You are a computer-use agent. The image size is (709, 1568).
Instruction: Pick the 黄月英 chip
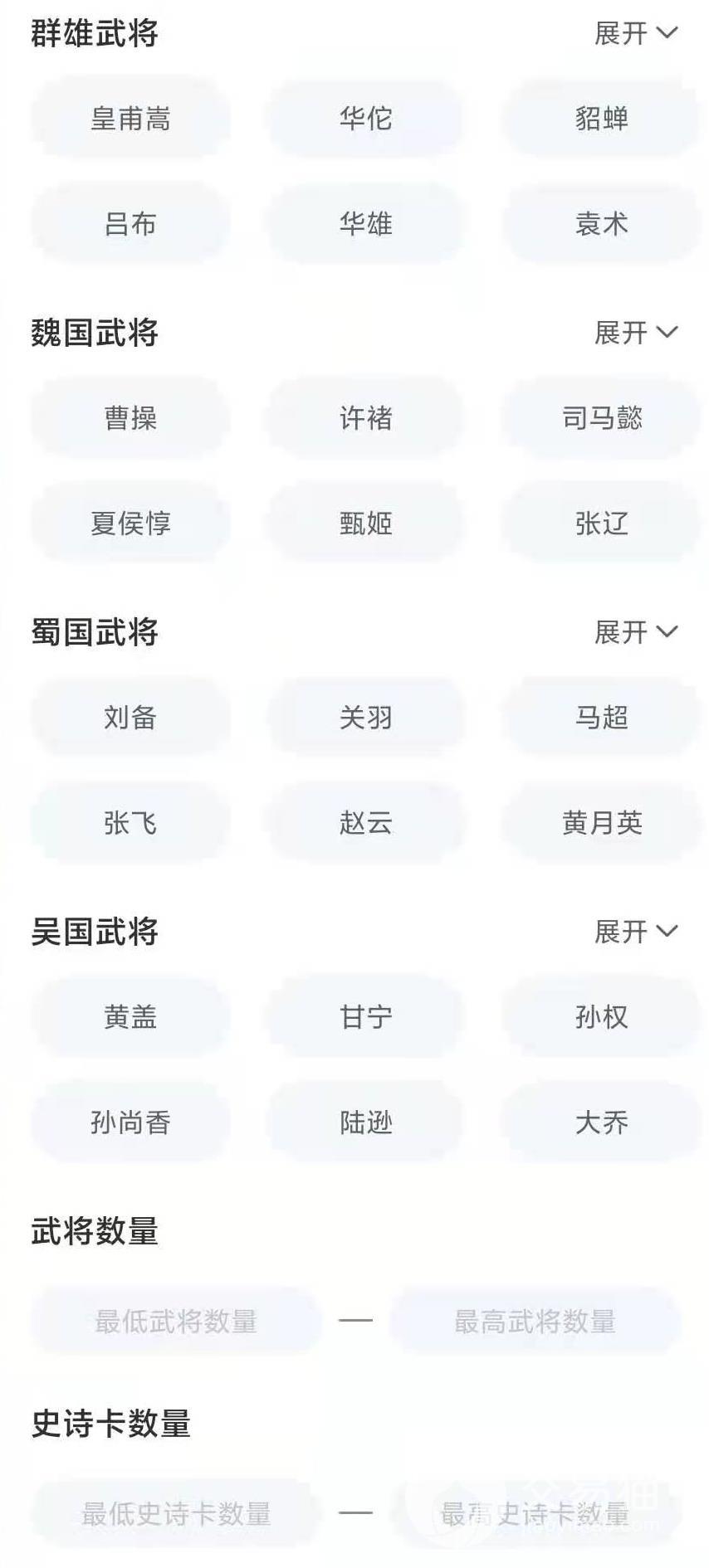(x=601, y=823)
